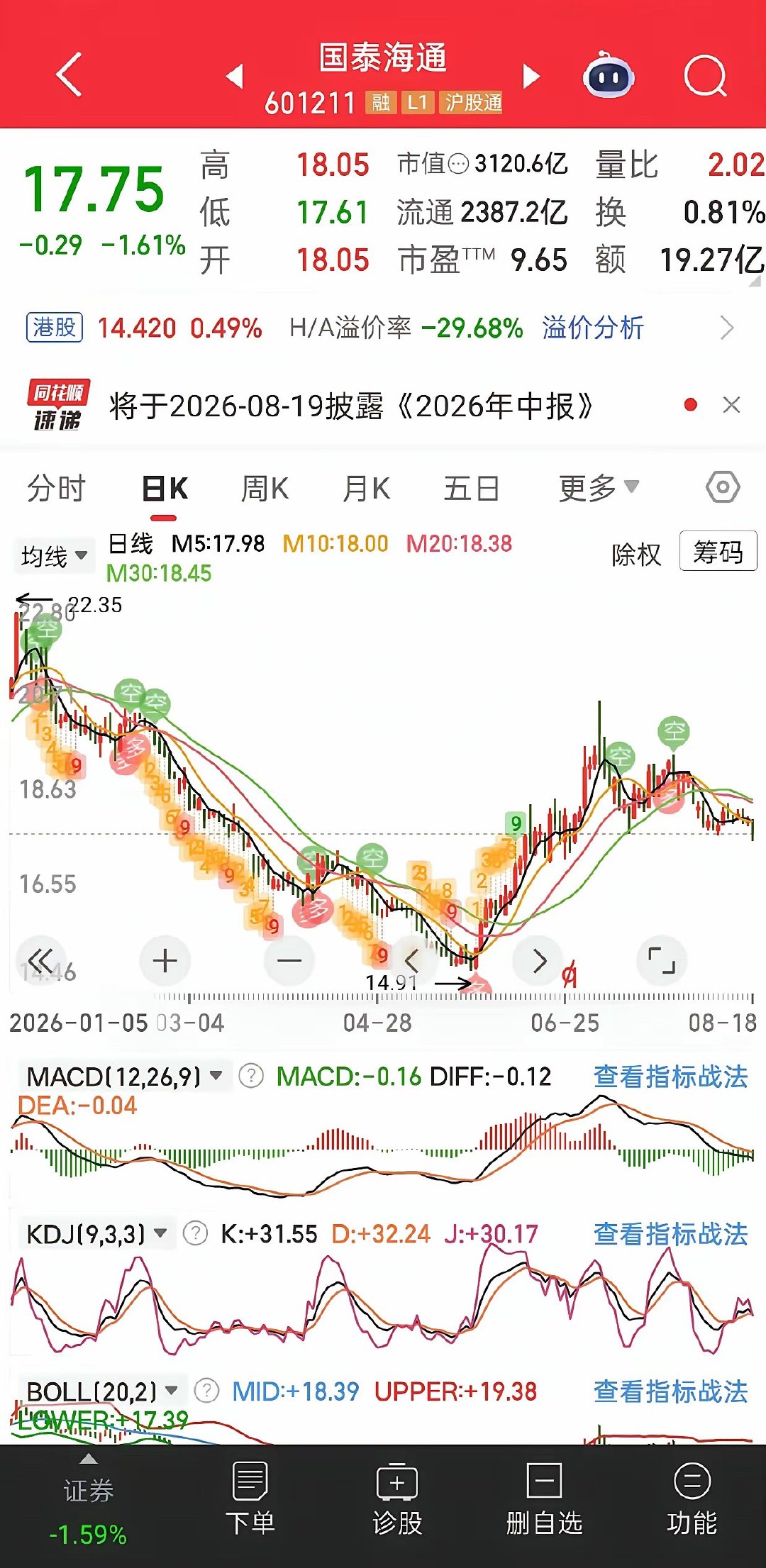Image resolution: width=766 pixels, height=1568 pixels.
Task: Select the 月K monthly chart tab
Action: (x=366, y=489)
